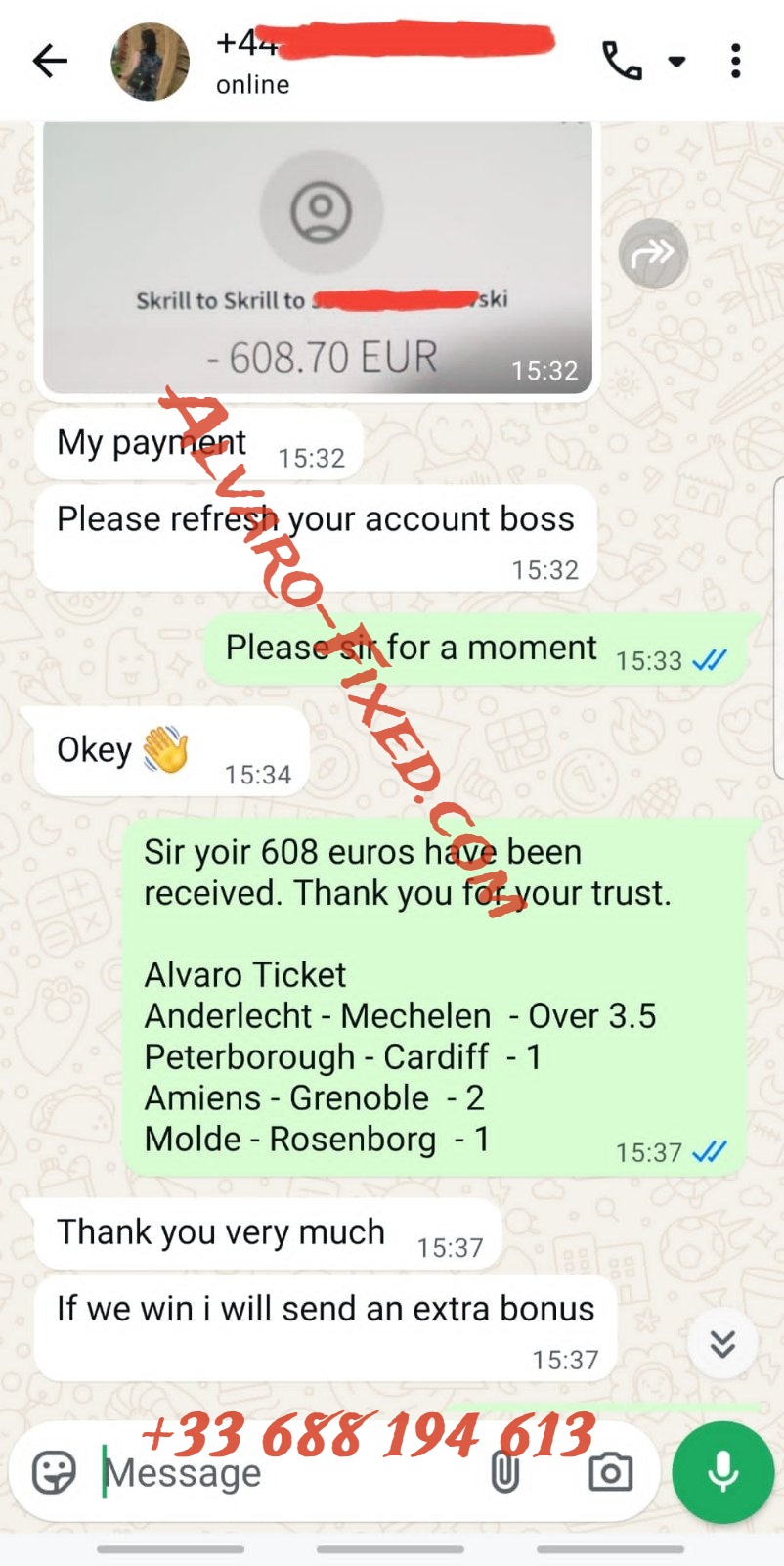Image resolution: width=784 pixels, height=1566 pixels.
Task: Open the contact's profile picture
Action: pos(150,62)
